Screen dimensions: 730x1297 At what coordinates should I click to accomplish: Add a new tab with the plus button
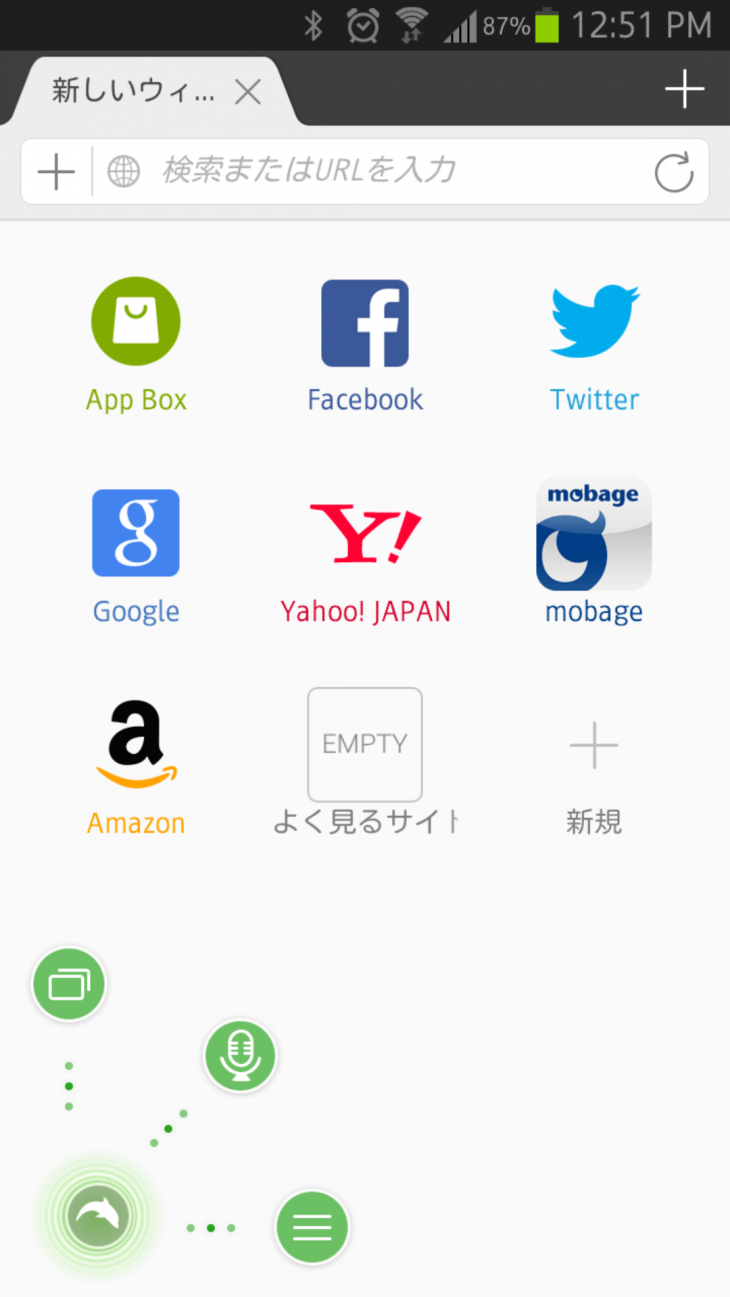pyautogui.click(x=684, y=89)
